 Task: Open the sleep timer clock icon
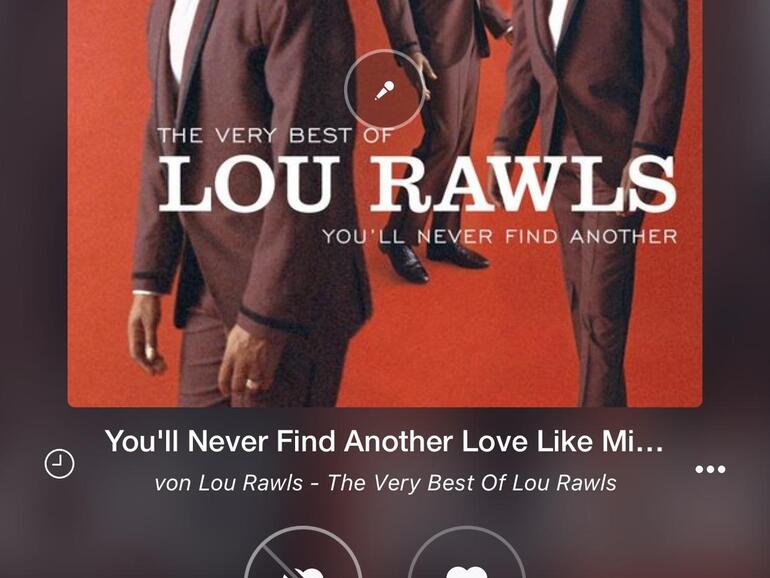pos(60,464)
